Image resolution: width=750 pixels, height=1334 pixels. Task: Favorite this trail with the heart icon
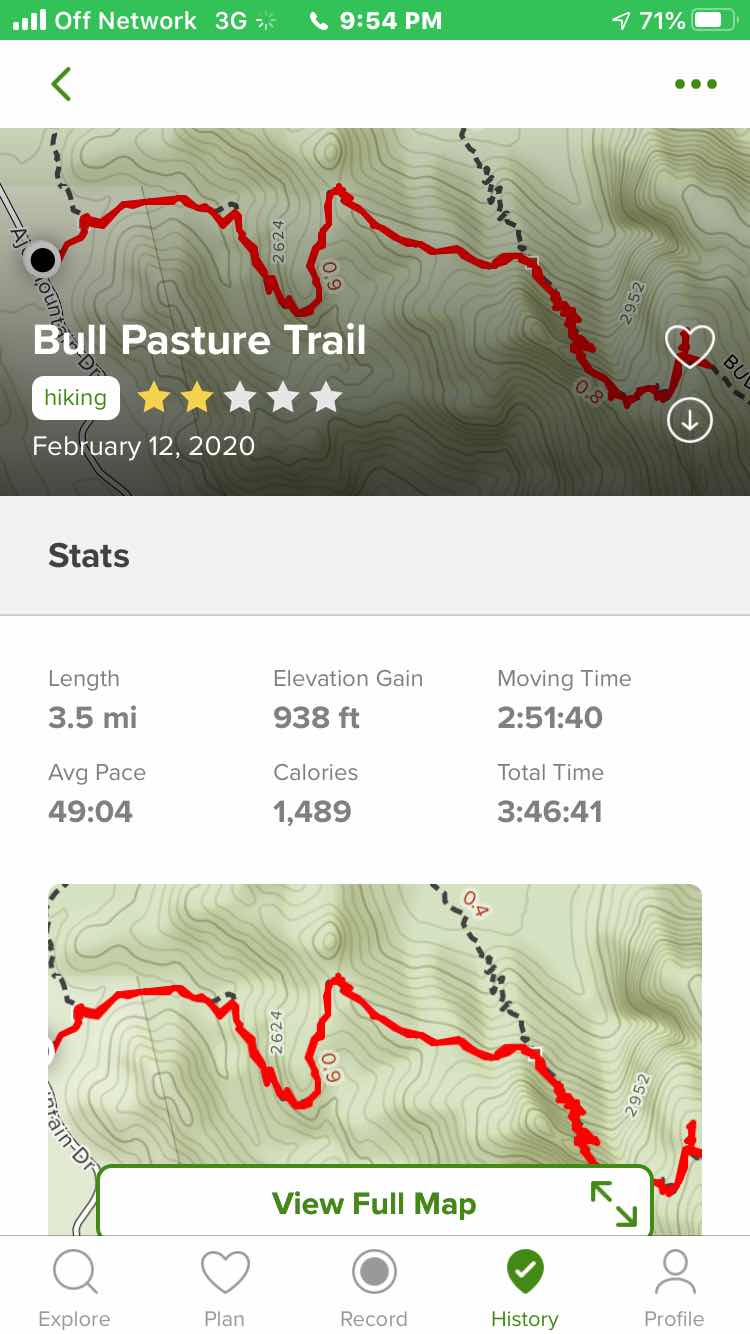(x=690, y=346)
